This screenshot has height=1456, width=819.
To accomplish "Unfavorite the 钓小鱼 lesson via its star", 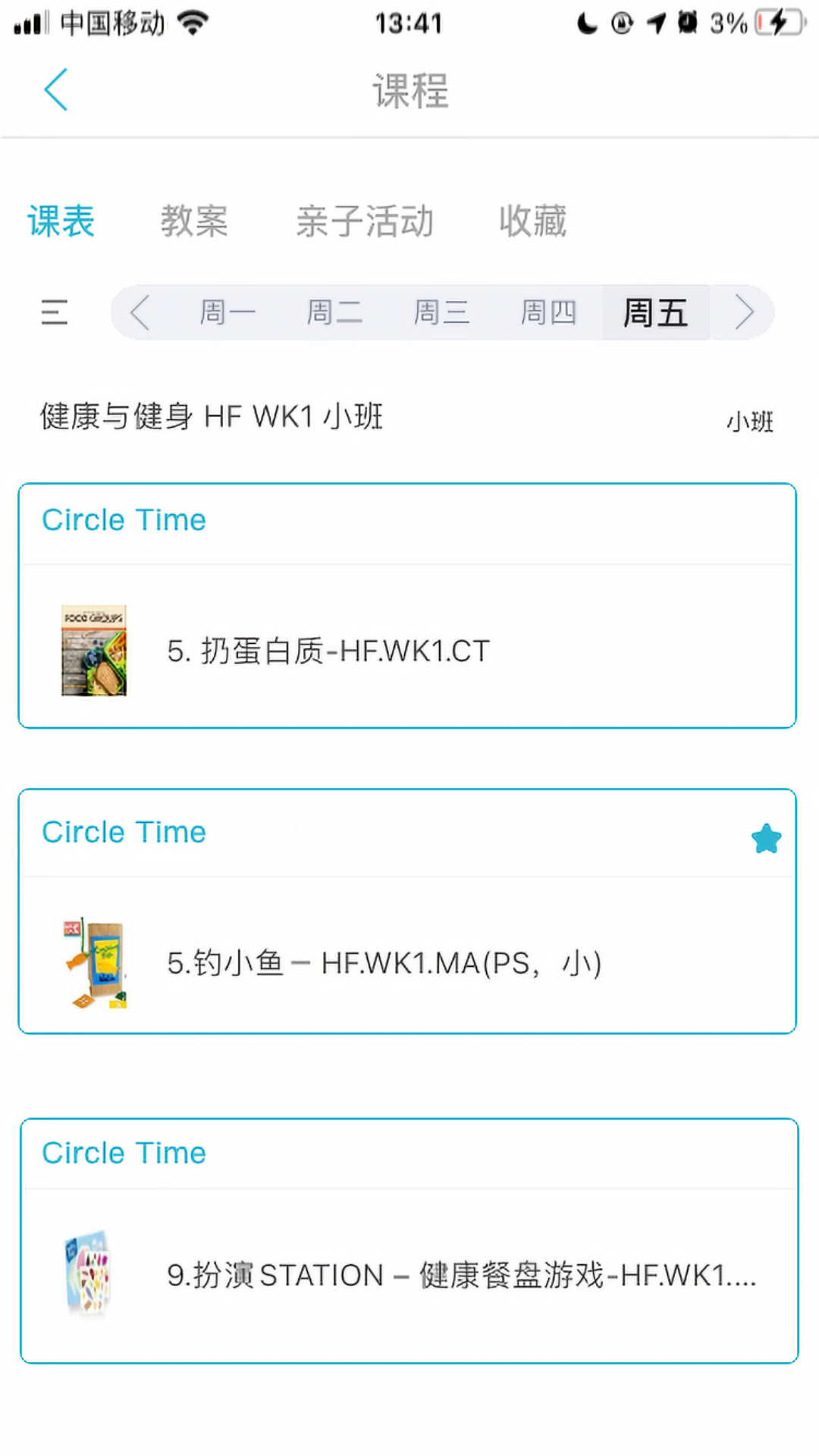I will (766, 838).
